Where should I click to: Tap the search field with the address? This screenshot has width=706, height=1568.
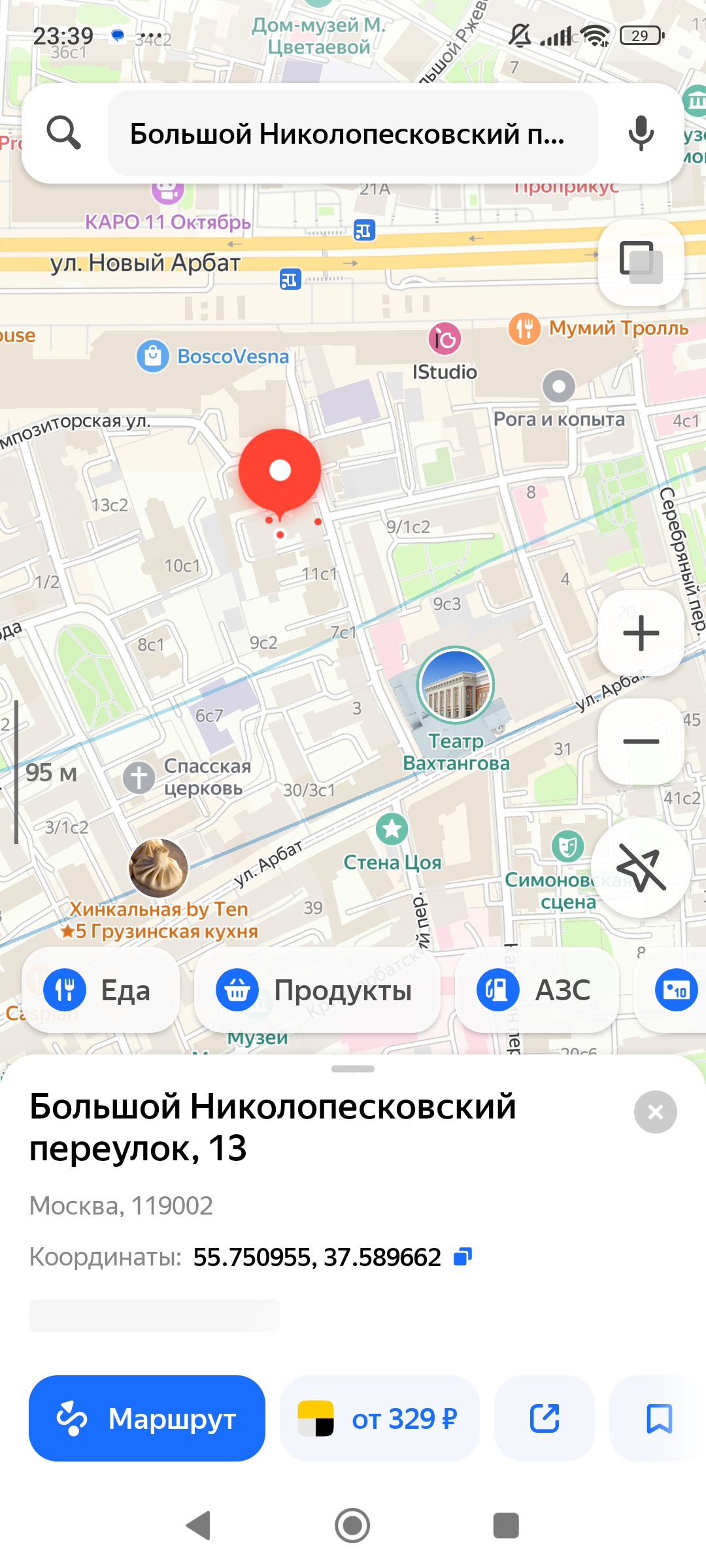[353, 134]
